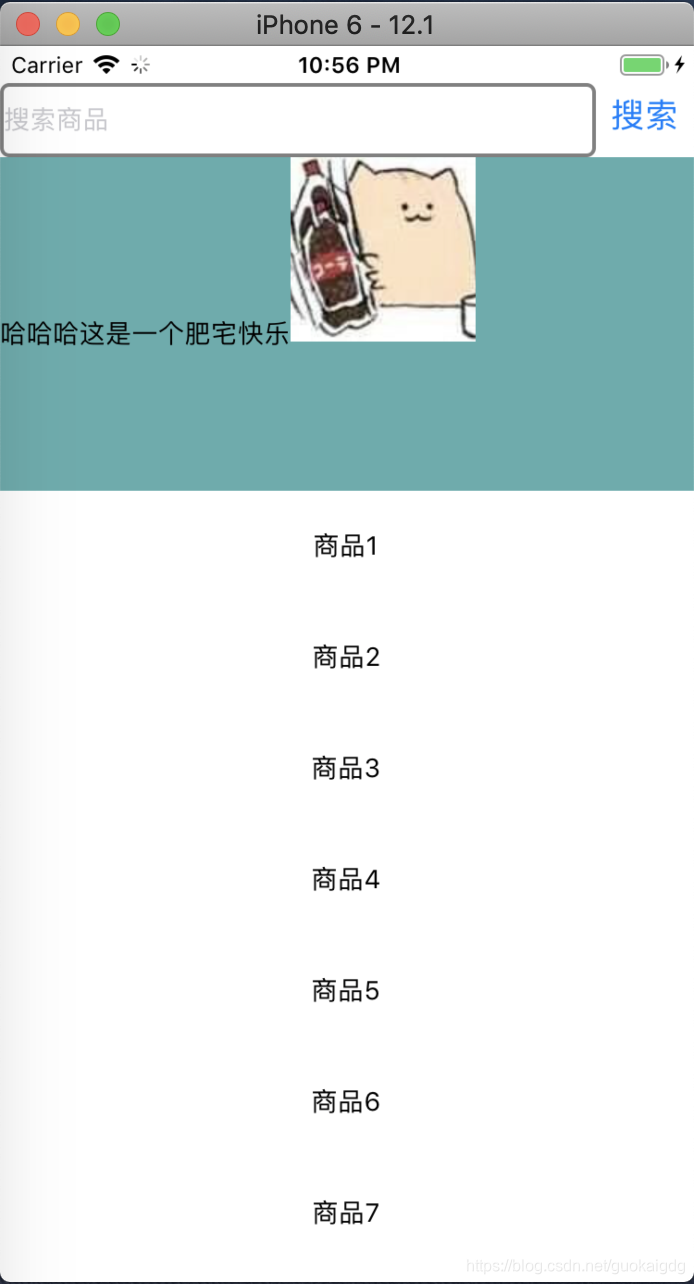View the 商品5 row

pos(346,991)
